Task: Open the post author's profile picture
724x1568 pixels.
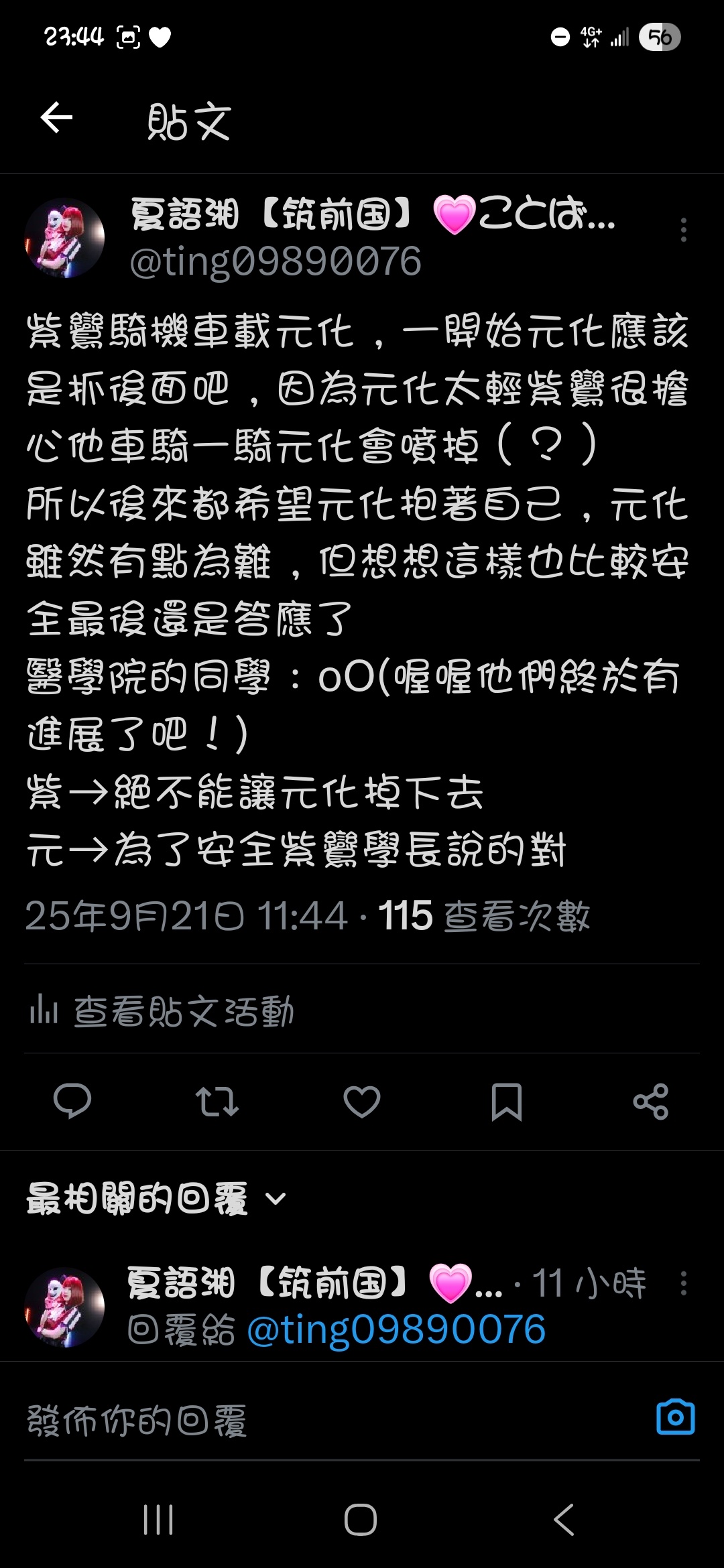Action: coord(64,238)
